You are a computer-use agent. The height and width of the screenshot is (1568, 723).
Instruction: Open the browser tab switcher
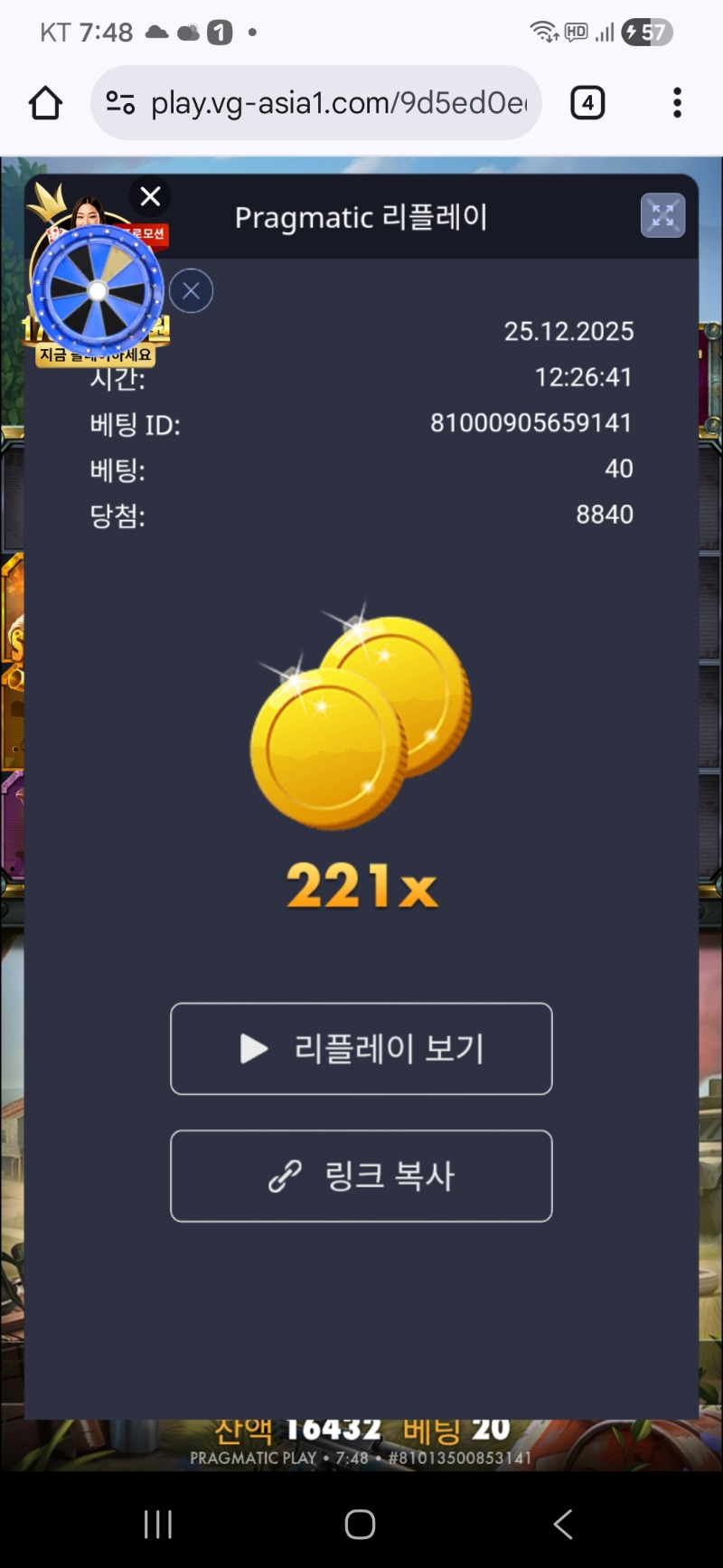point(587,103)
